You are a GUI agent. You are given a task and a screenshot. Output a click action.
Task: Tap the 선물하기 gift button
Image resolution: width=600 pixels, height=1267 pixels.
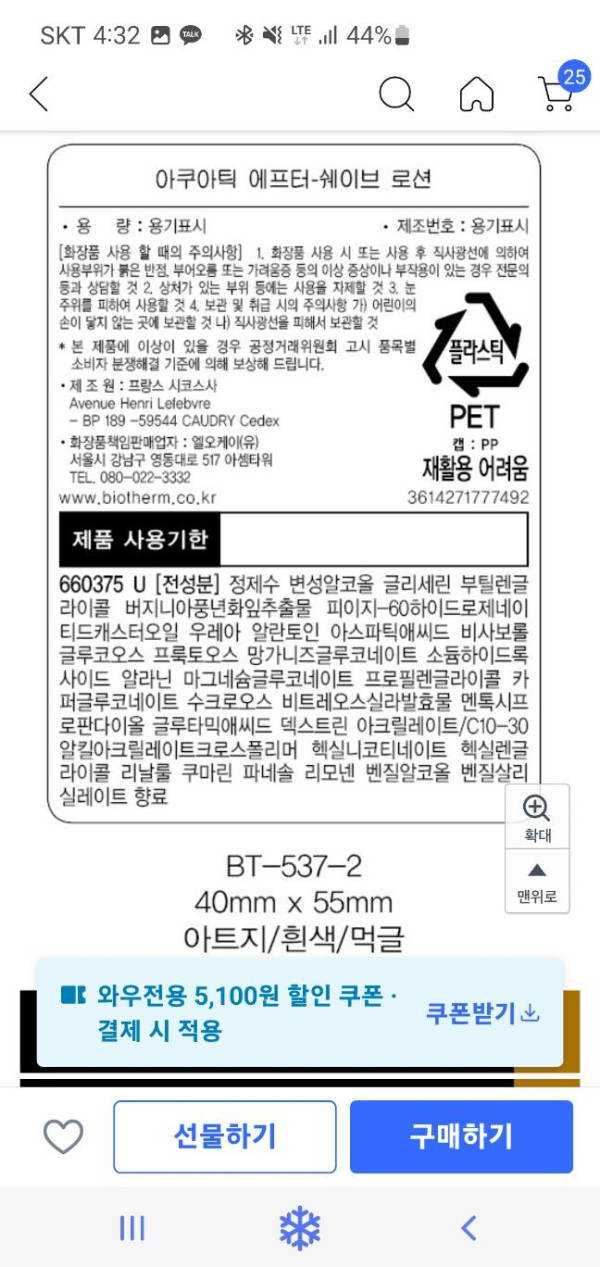click(224, 1137)
